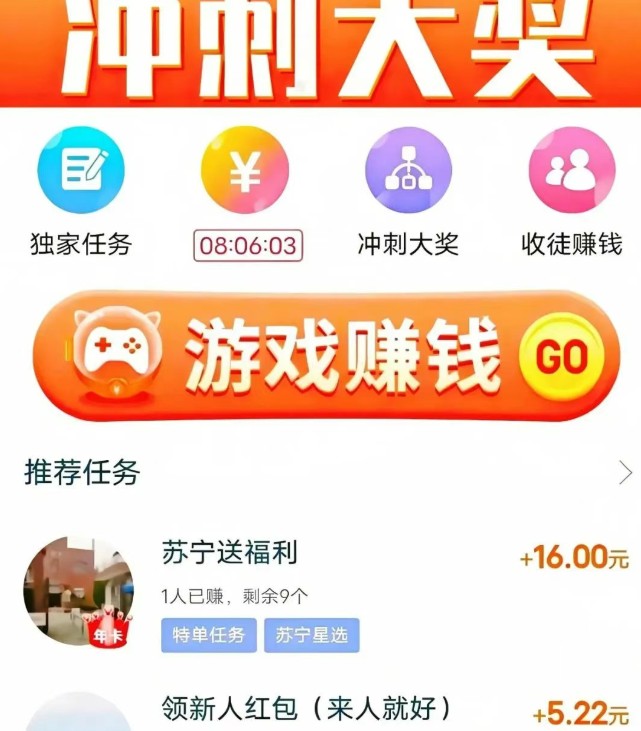Open the 领新人红包 task

(x=320, y=711)
